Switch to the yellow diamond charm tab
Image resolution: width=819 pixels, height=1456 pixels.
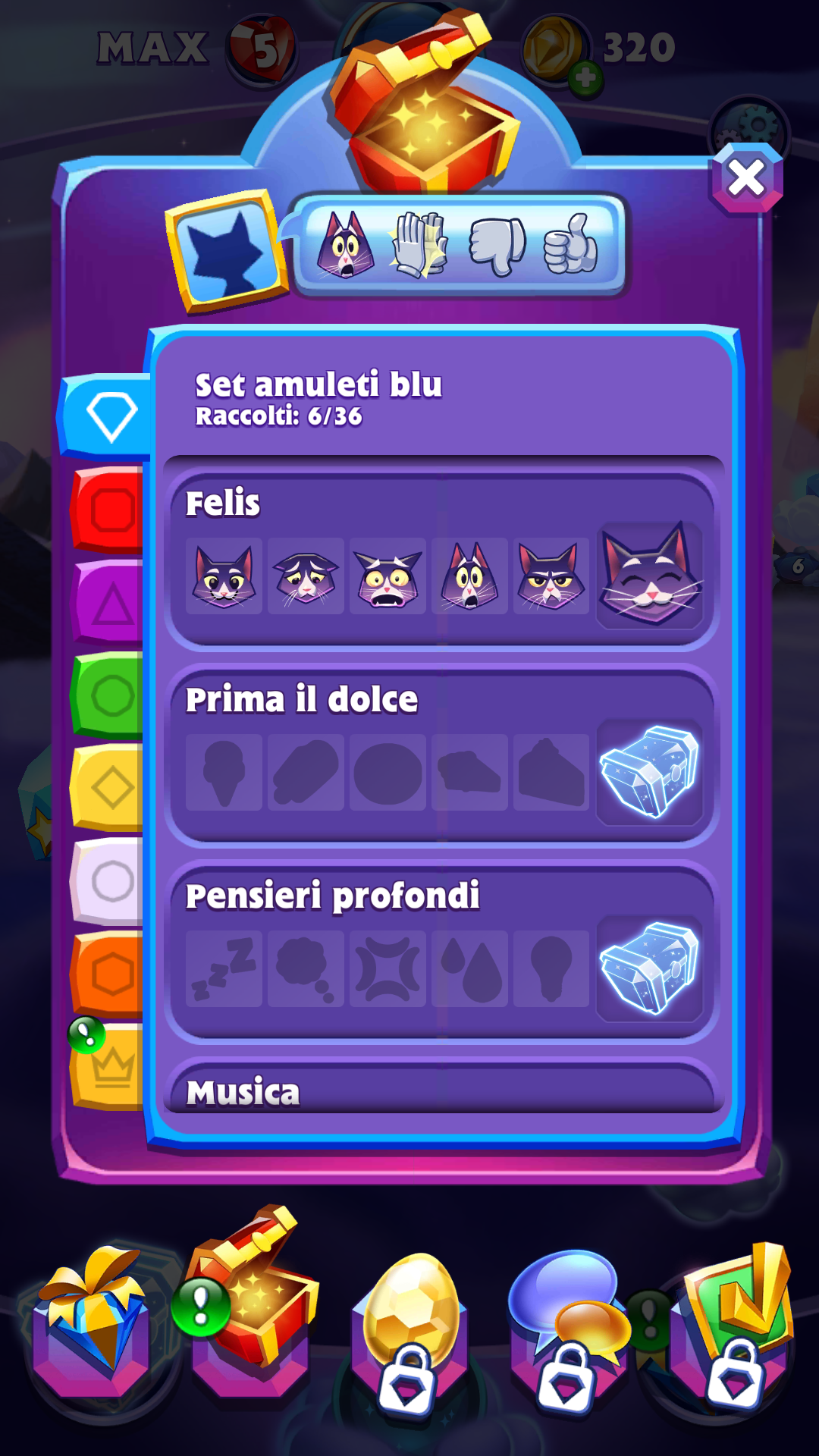coord(108,788)
